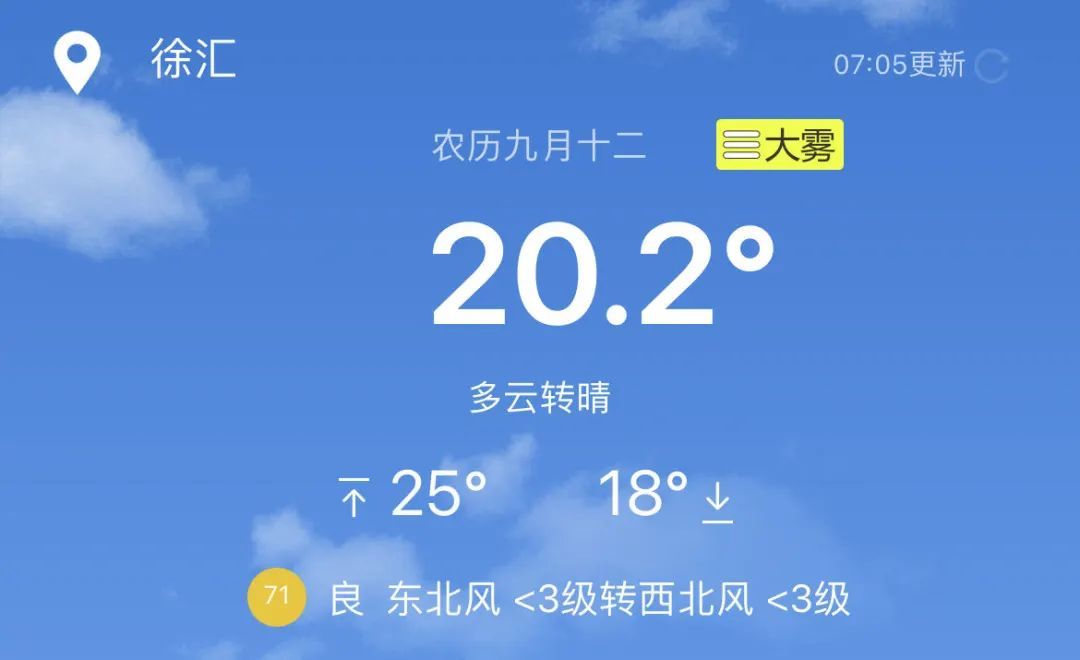Screen dimensions: 1080x660
Task: Tap the refresh icon next to 07:05更新
Action: [x=990, y=66]
